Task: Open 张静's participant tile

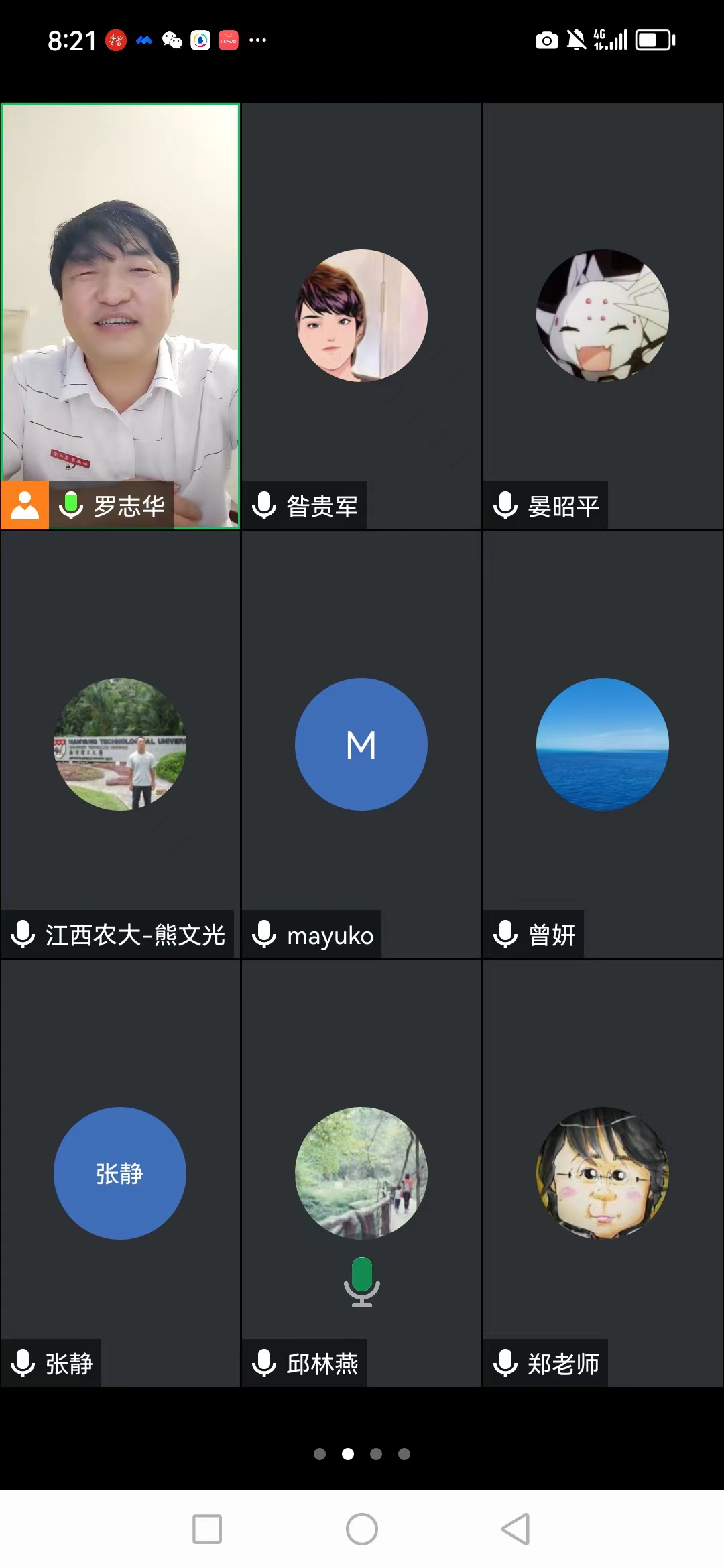Action: tap(120, 1173)
